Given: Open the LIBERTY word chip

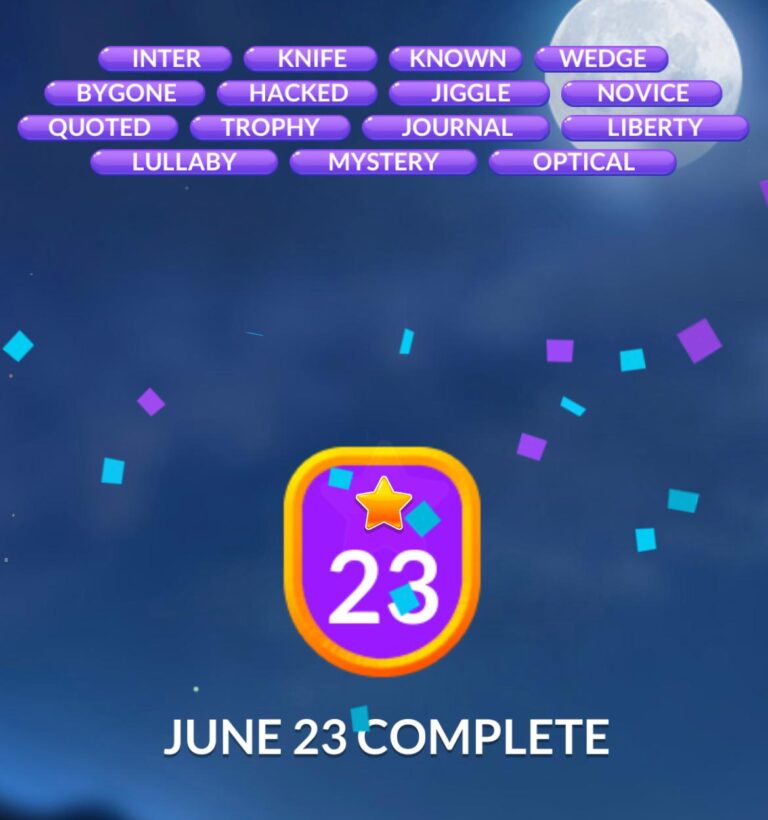Looking at the screenshot, I should coord(655,128).
